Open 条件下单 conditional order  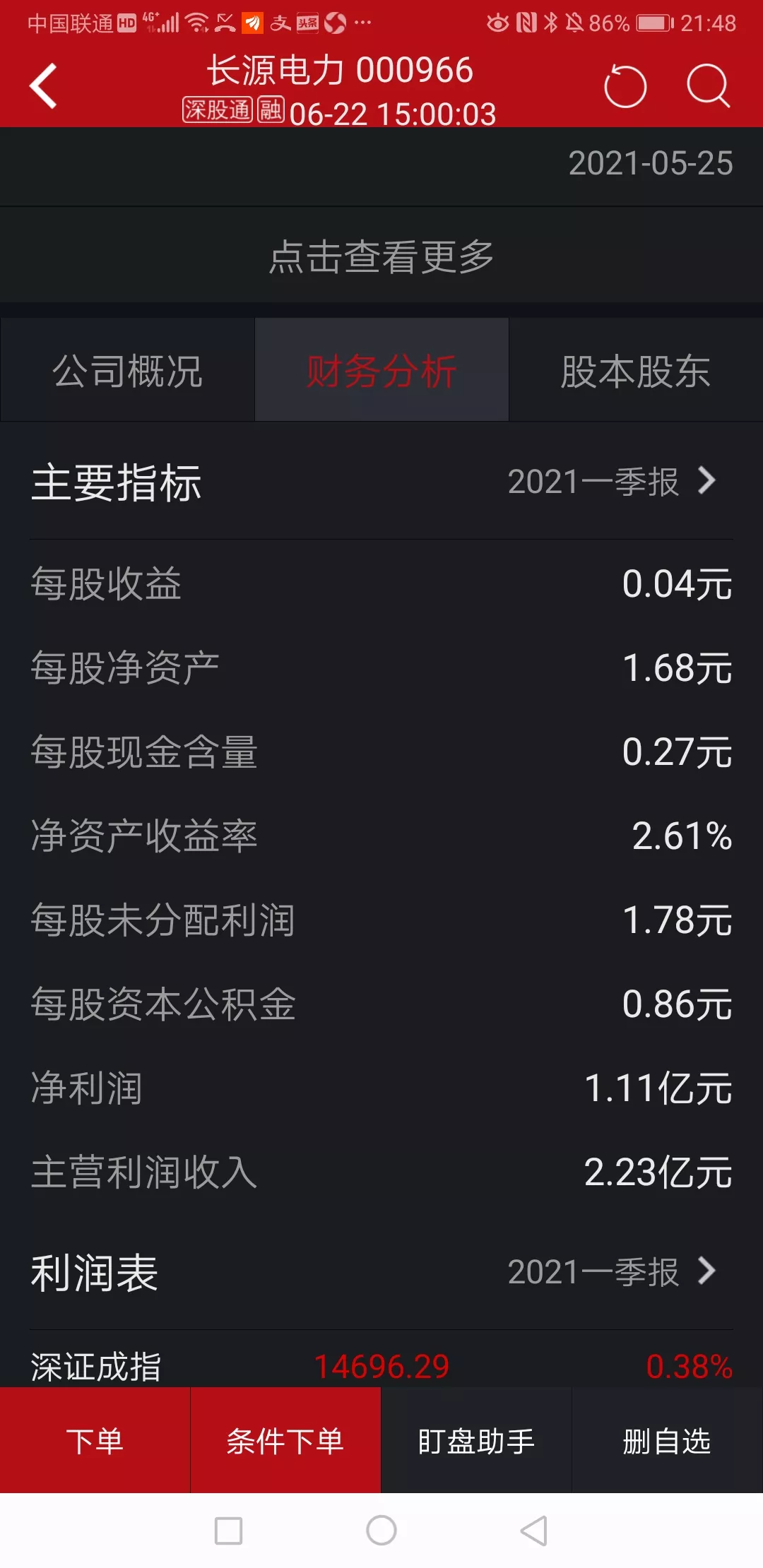[285, 1441]
